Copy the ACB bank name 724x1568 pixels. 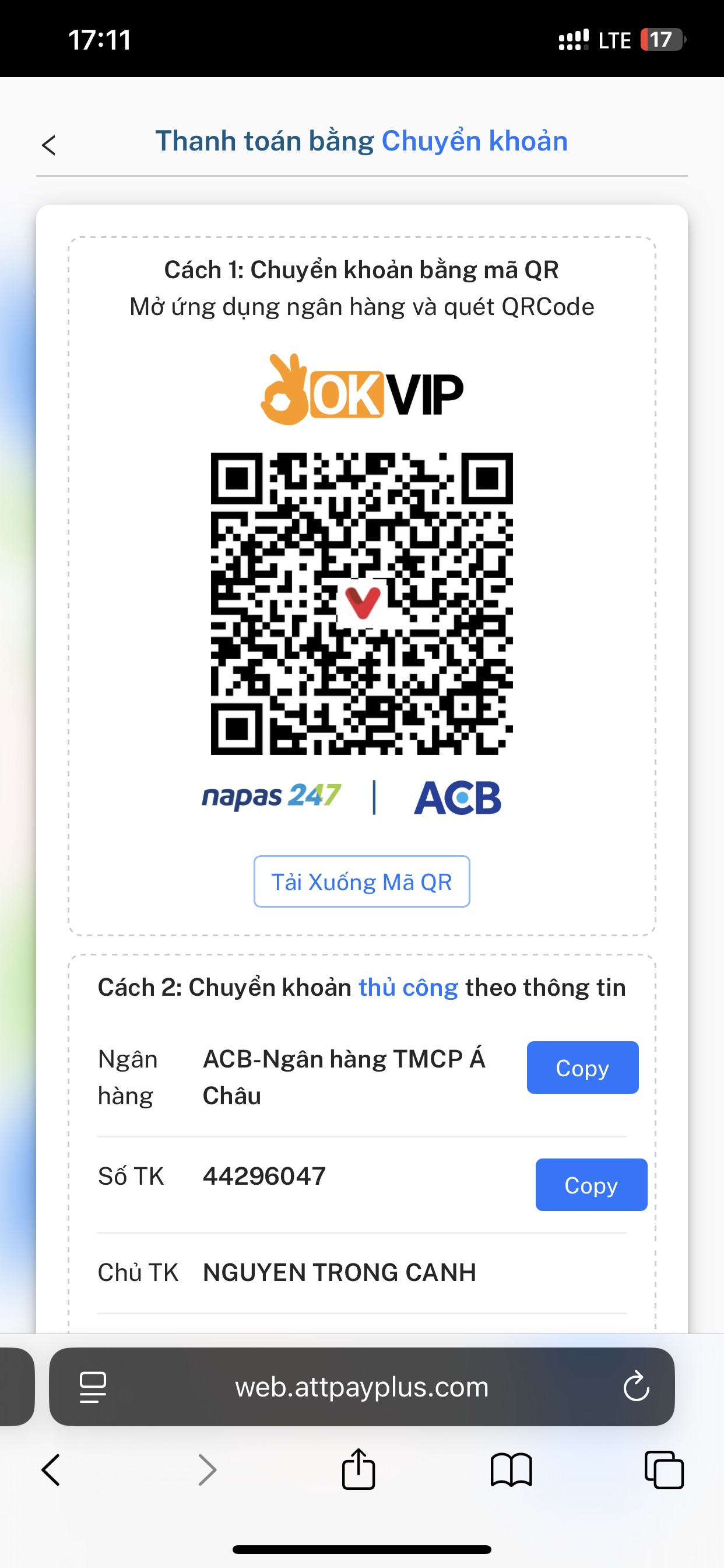582,1067
